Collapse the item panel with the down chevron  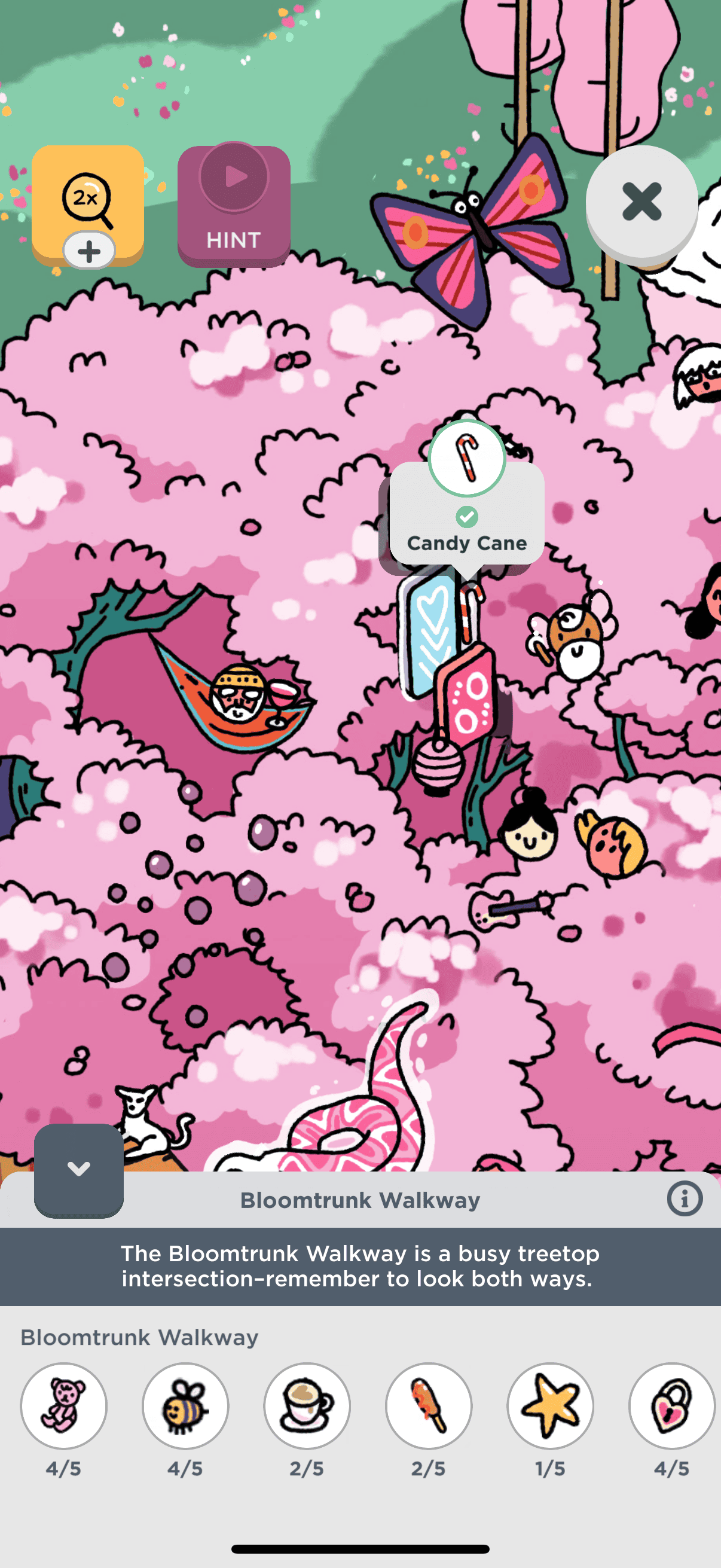pyautogui.click(x=79, y=1169)
